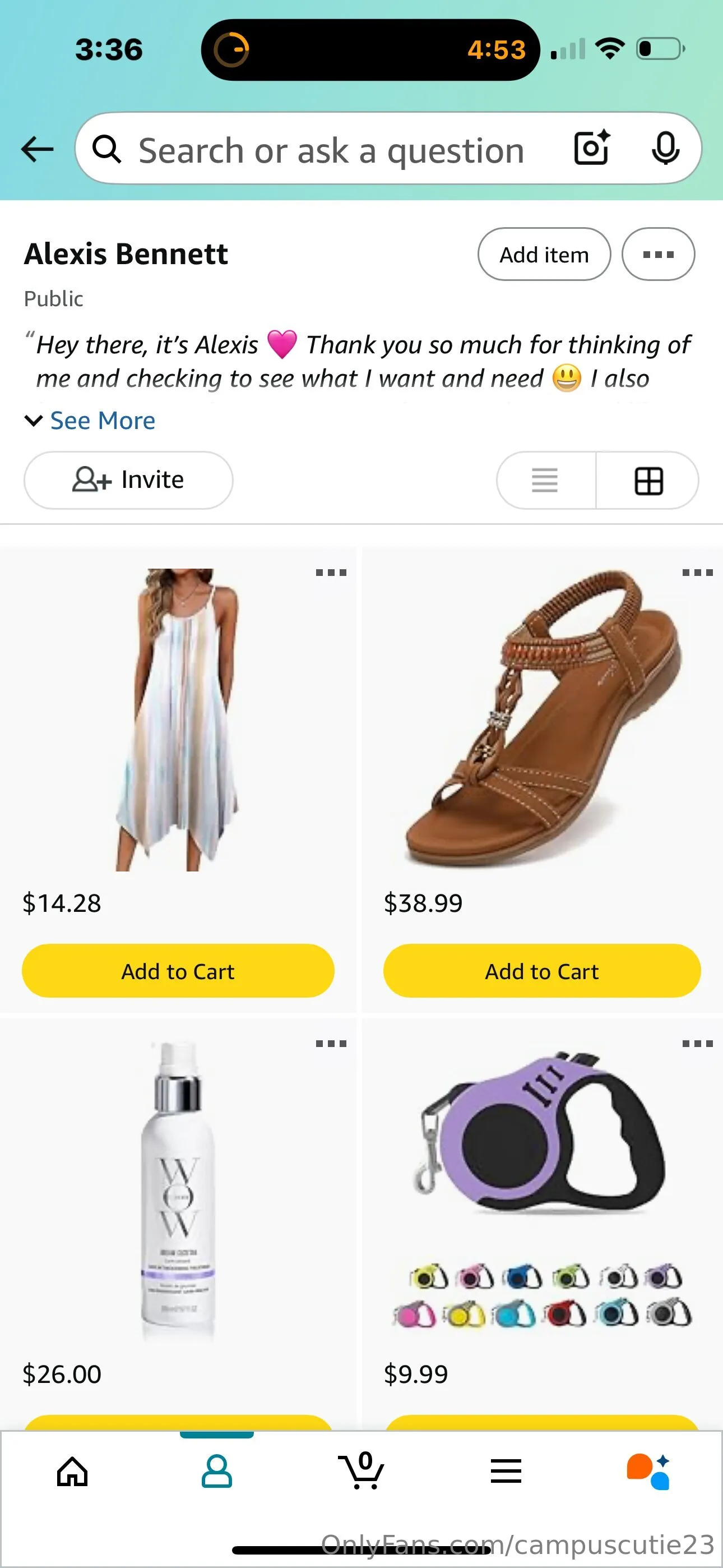This screenshot has height=1568, width=723.
Task: Open options for the $38.99 sandal
Action: pyautogui.click(x=697, y=573)
